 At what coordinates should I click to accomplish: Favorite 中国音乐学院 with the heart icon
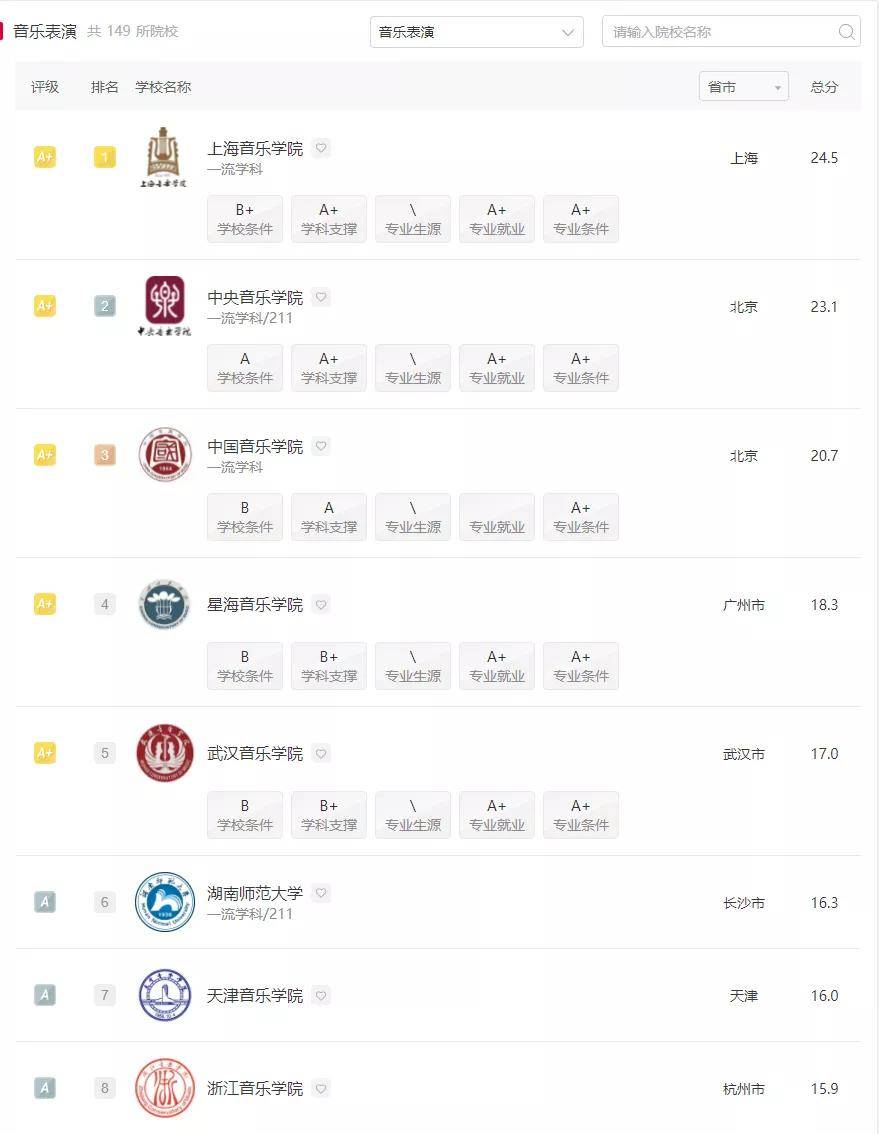(x=321, y=446)
